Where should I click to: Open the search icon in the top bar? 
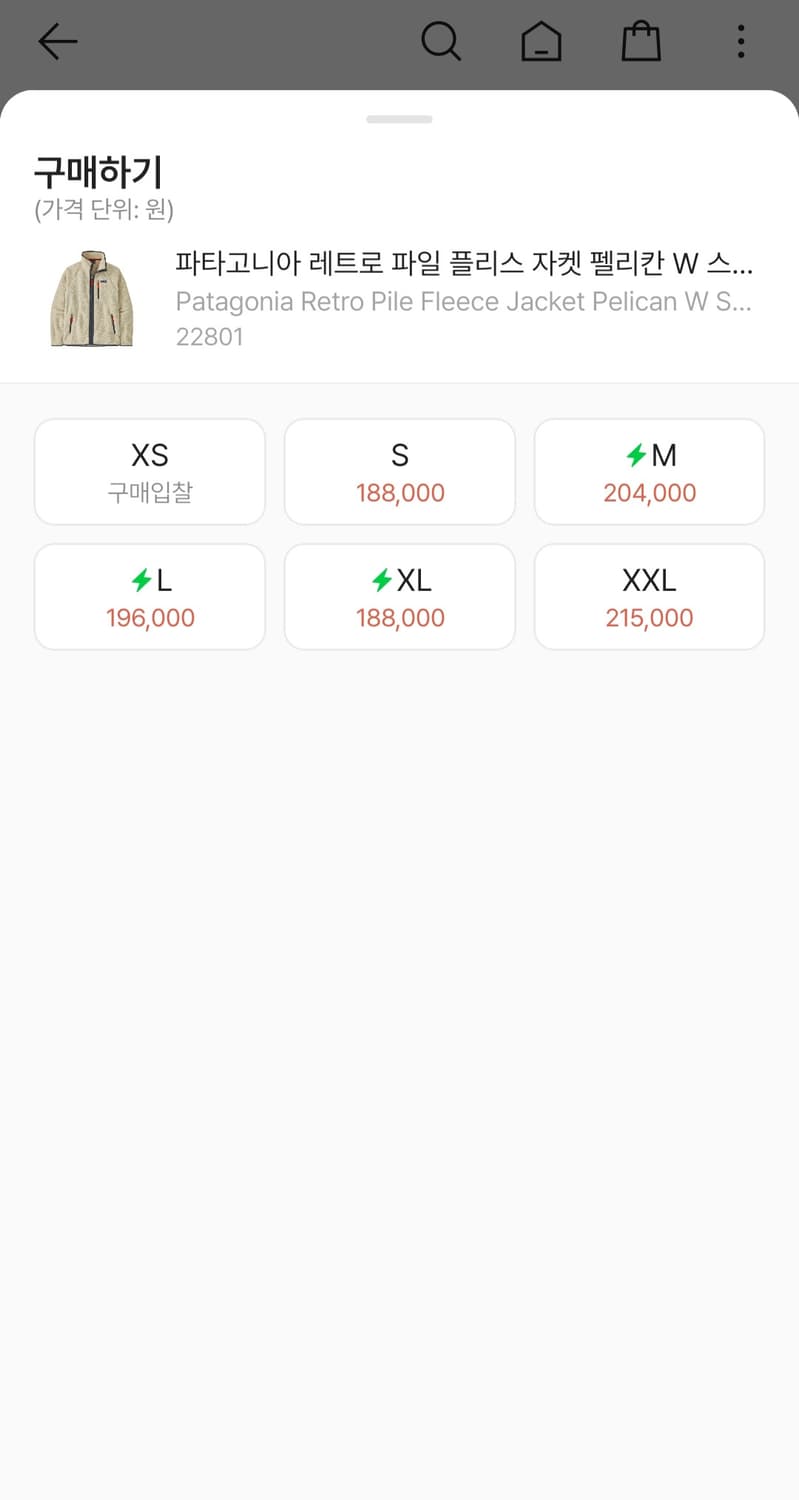pyautogui.click(x=441, y=42)
